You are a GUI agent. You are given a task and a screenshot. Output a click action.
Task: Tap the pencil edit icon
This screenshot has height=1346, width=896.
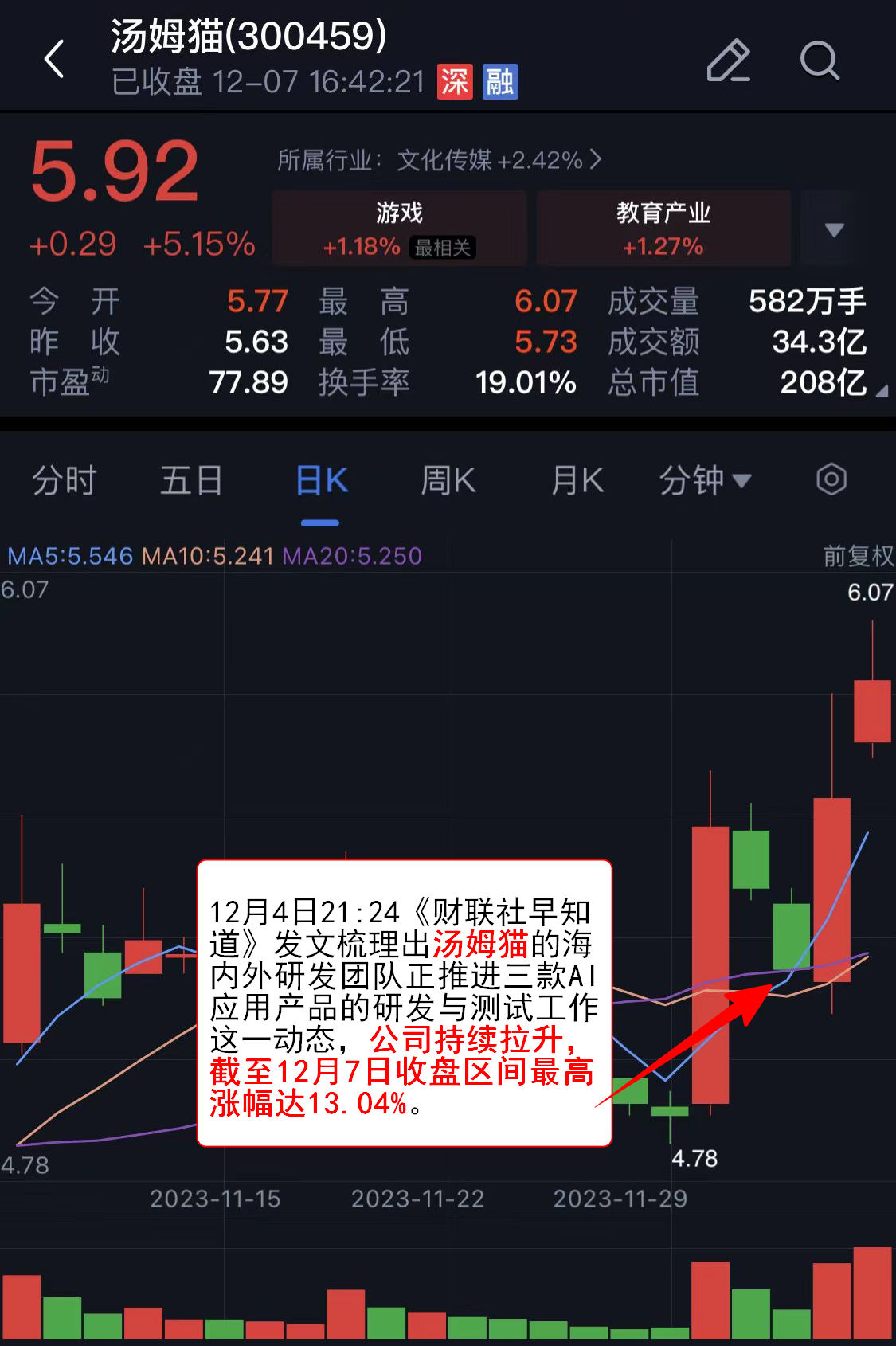coord(728,61)
